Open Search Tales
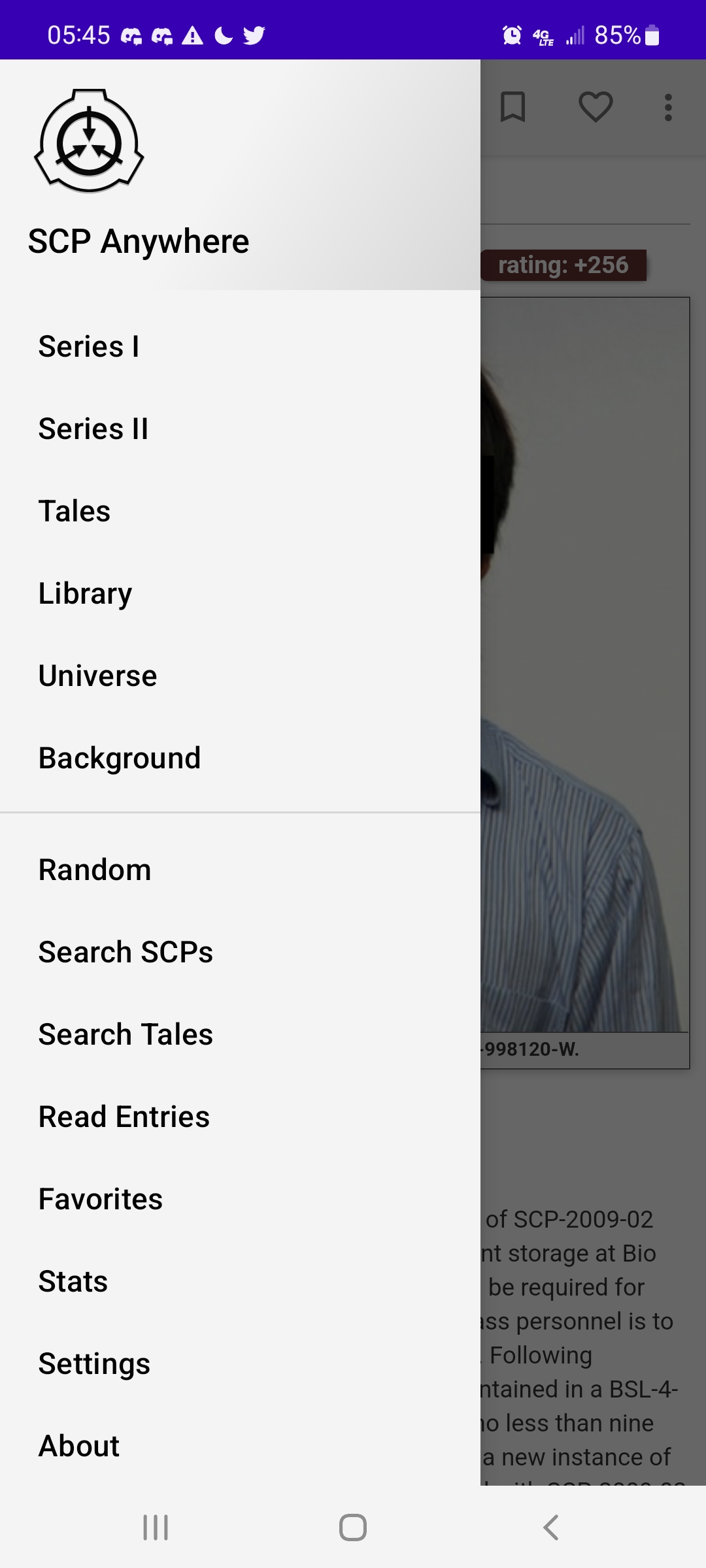Viewport: 706px width, 1568px height. [240, 1034]
